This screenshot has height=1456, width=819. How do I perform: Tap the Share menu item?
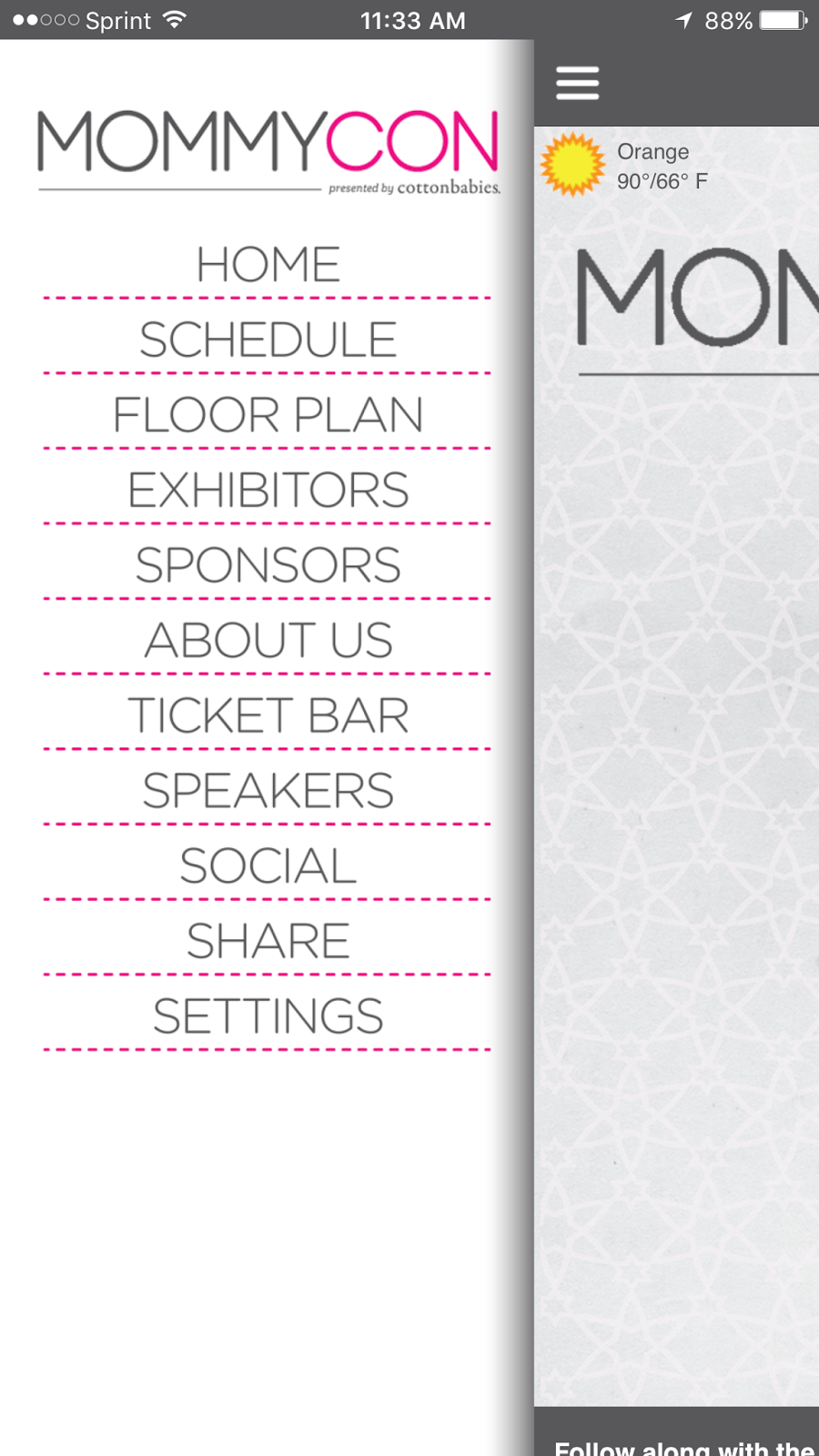tap(268, 941)
